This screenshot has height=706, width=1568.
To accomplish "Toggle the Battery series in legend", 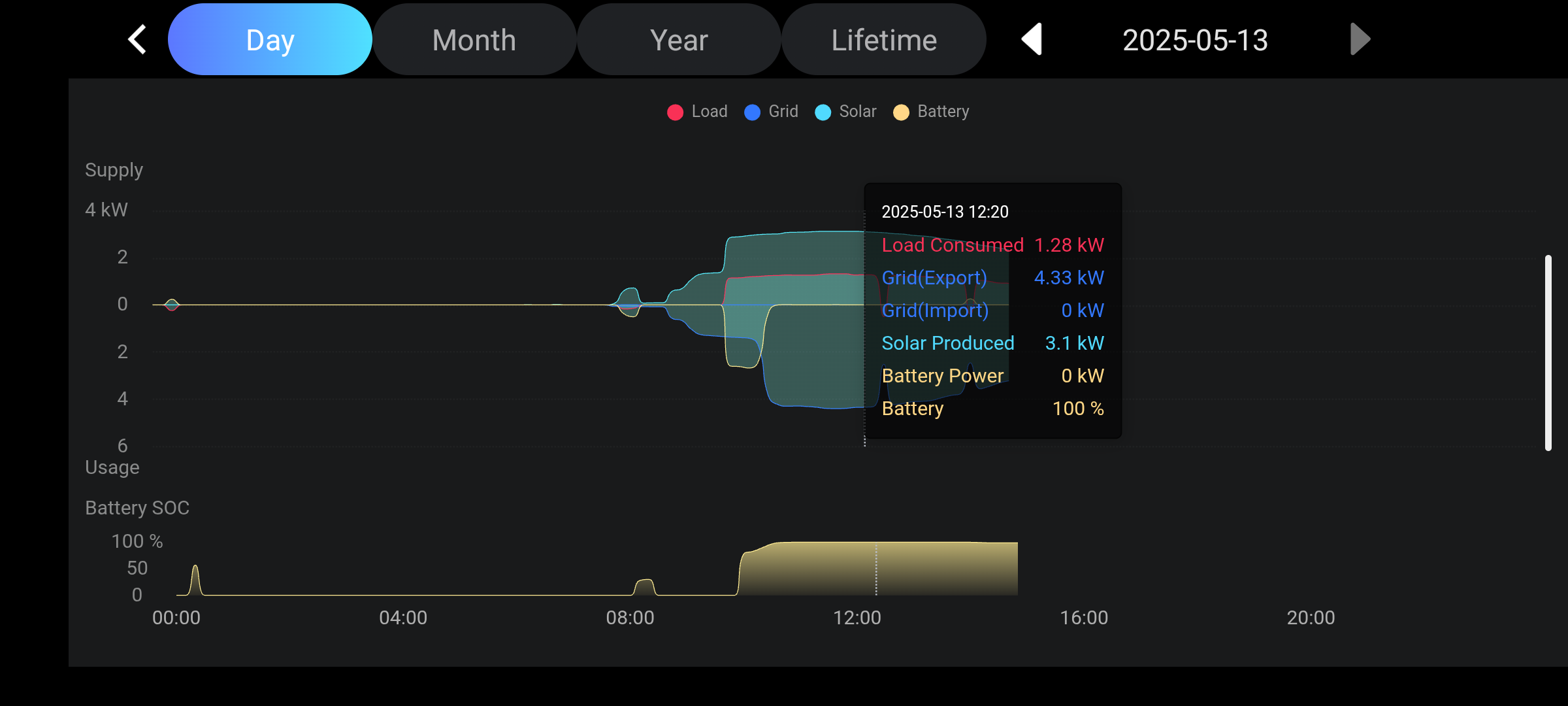I will tap(931, 112).
